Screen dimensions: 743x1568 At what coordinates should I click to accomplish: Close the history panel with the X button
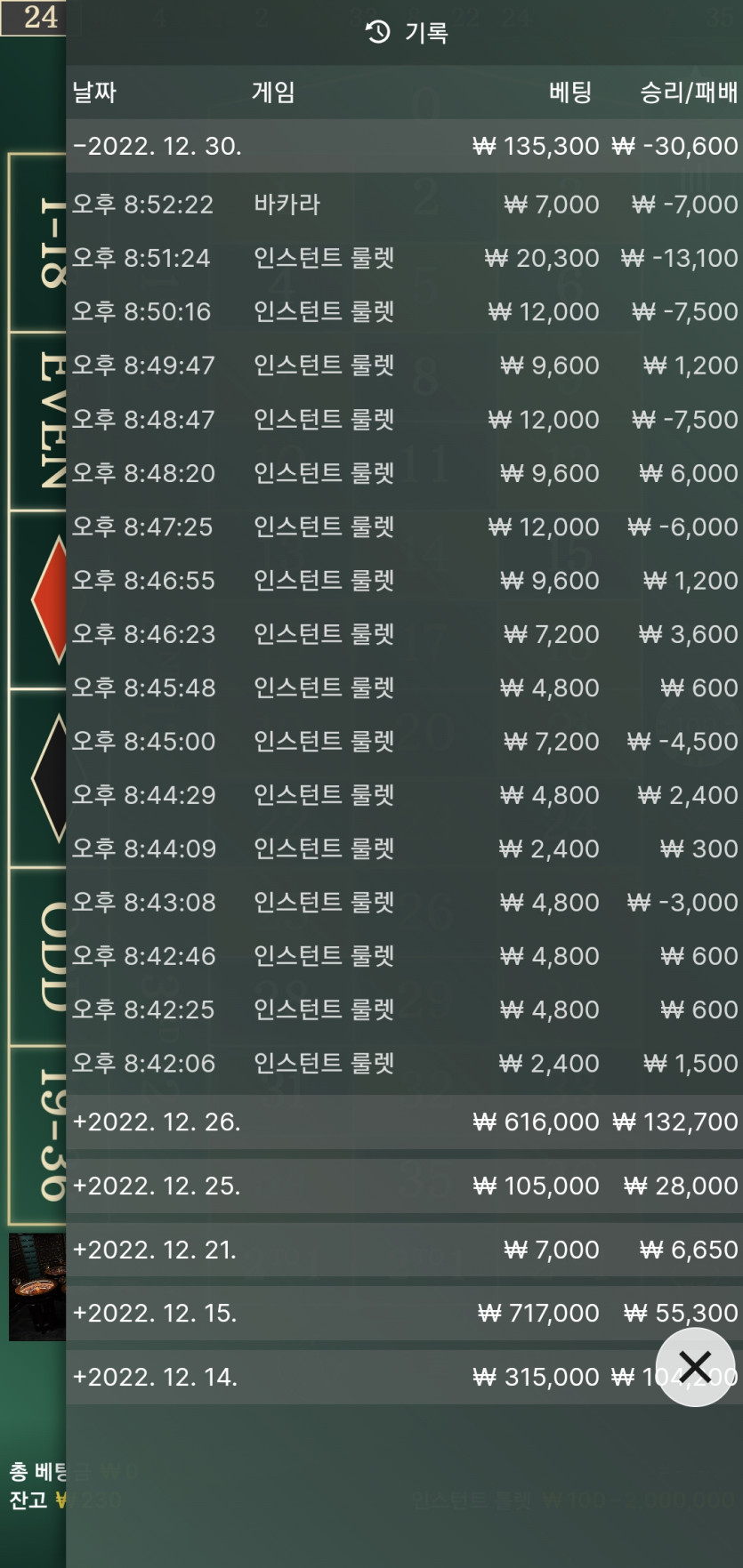(x=695, y=1367)
